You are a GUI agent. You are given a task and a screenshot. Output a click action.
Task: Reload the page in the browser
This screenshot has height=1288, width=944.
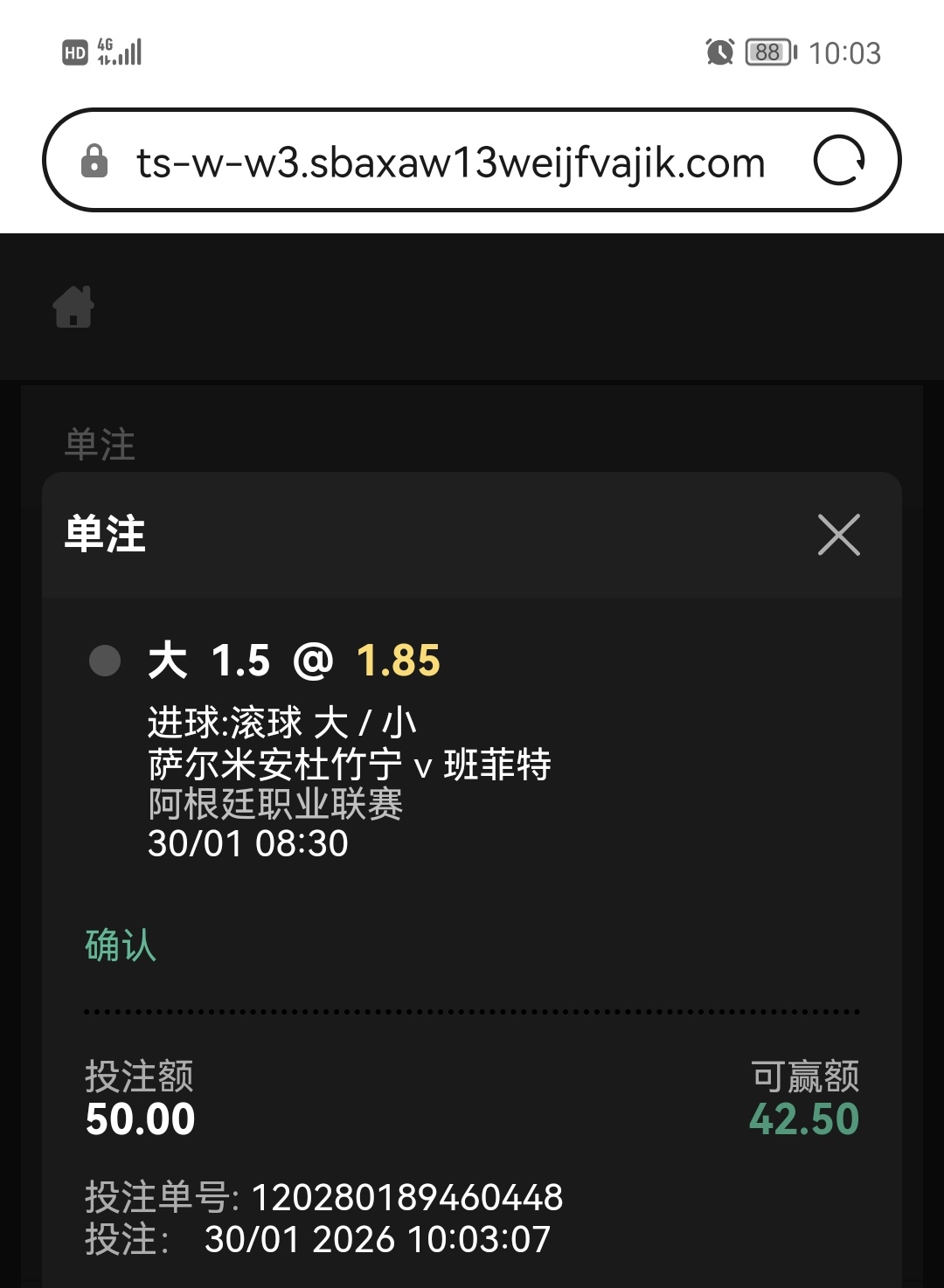click(839, 161)
